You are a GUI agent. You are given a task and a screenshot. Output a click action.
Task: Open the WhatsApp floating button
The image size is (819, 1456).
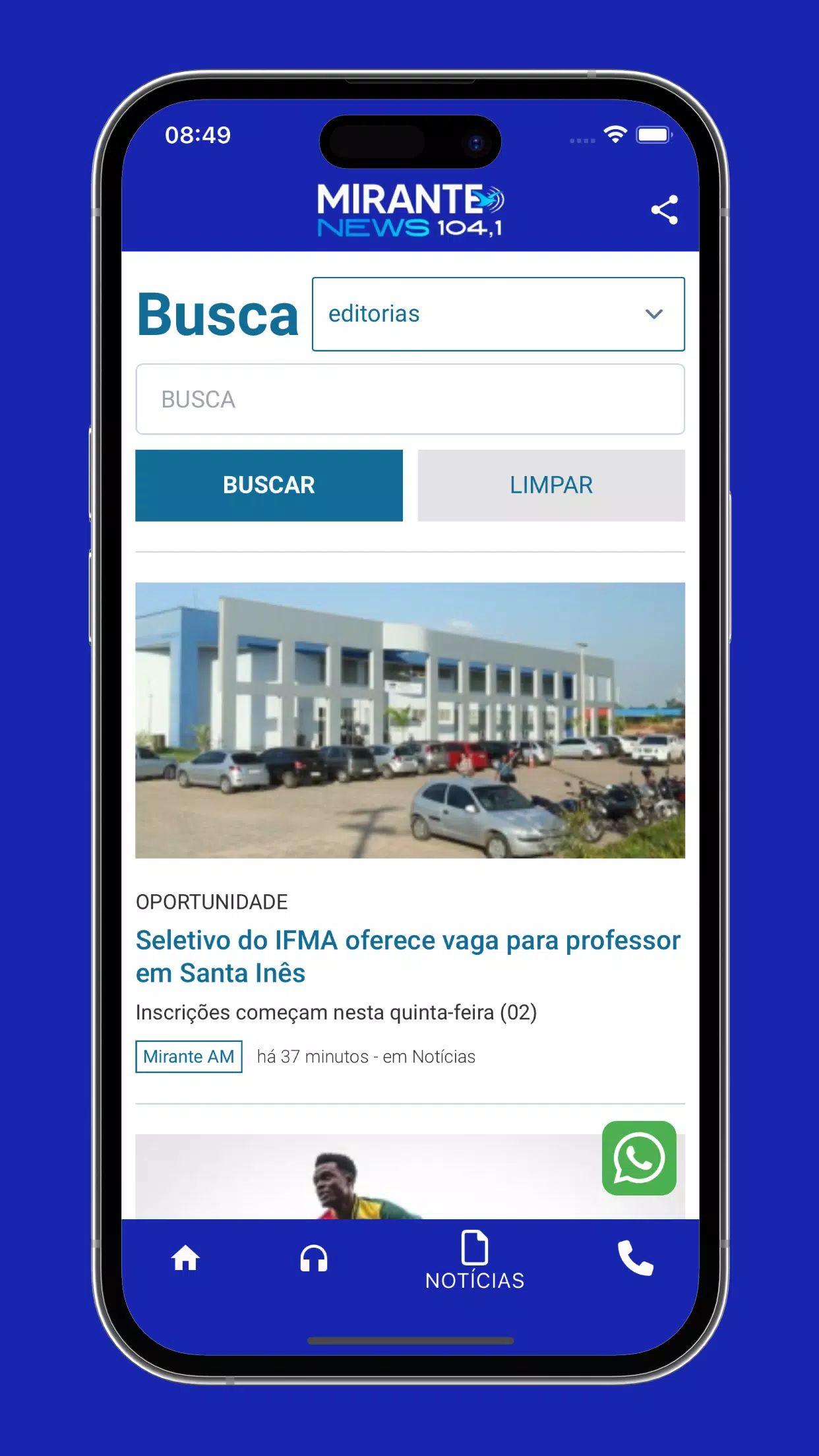[639, 1158]
